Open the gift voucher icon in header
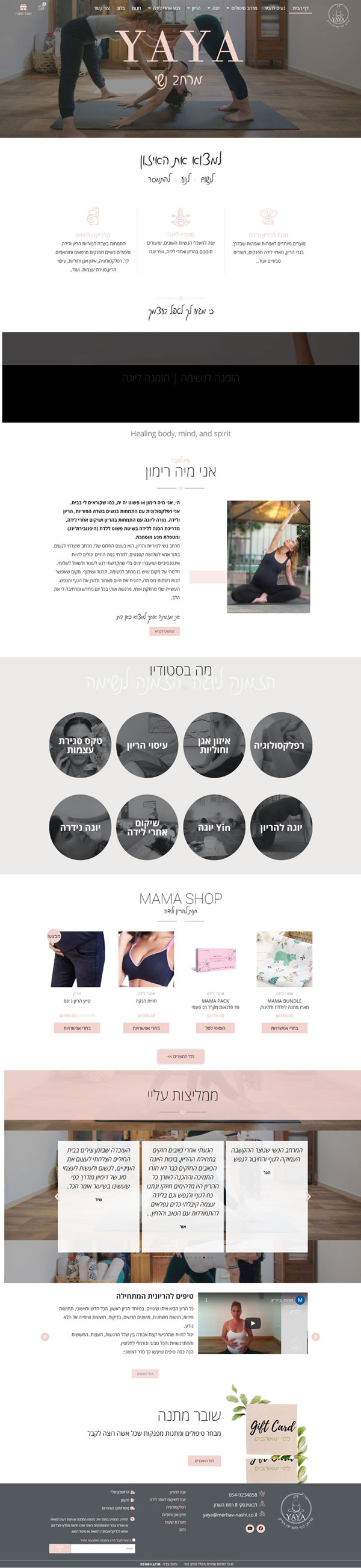Image resolution: width=361 pixels, height=1568 pixels. (x=23, y=8)
